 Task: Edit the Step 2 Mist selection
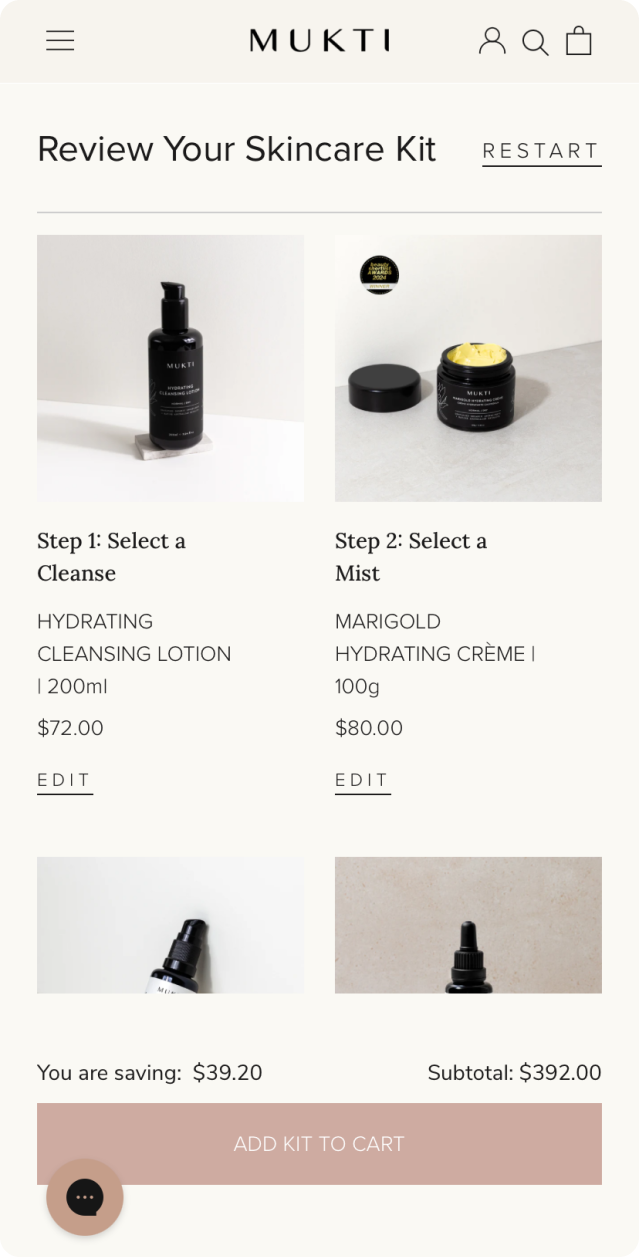coord(362,780)
